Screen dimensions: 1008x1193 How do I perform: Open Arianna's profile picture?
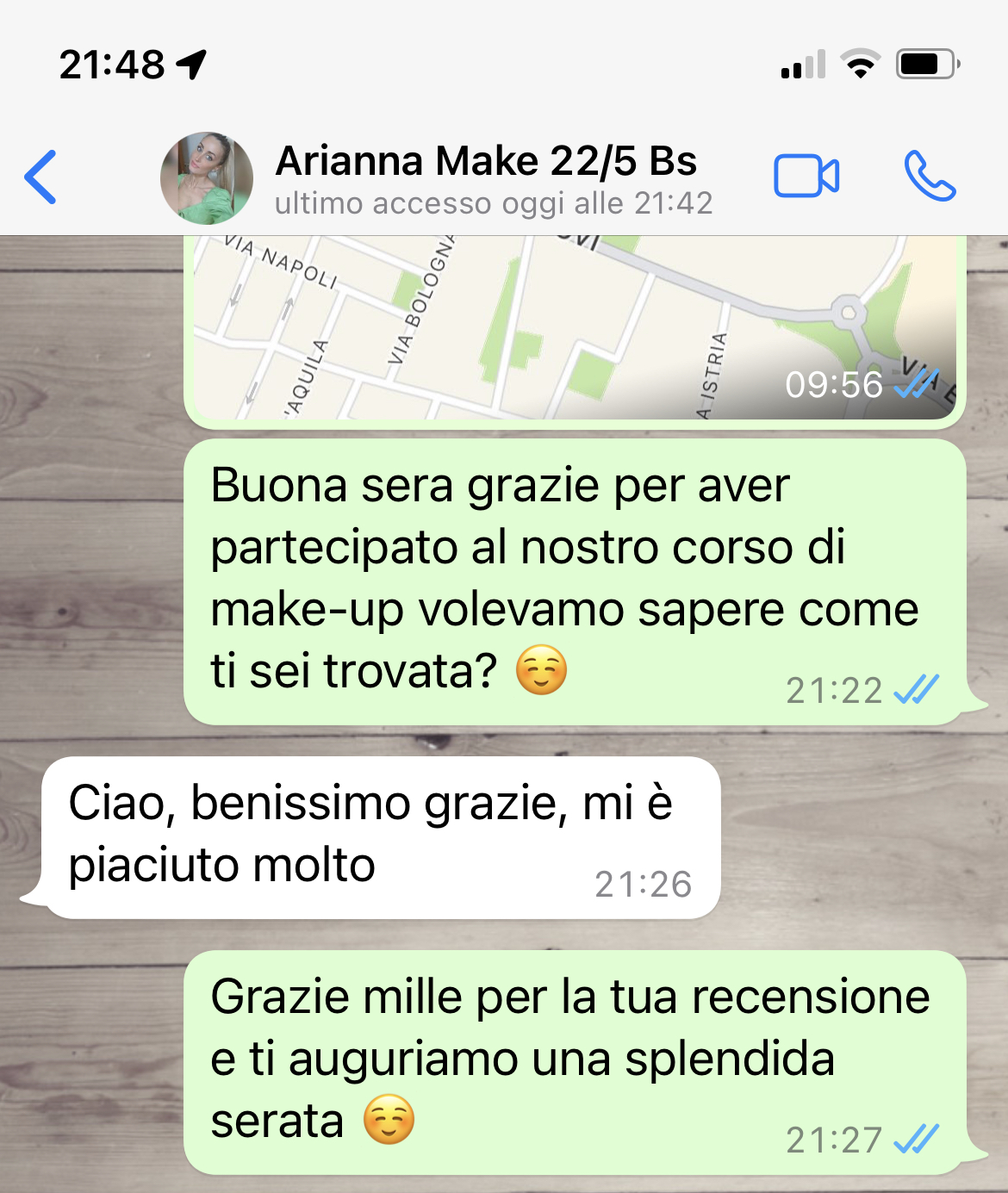click(x=207, y=178)
